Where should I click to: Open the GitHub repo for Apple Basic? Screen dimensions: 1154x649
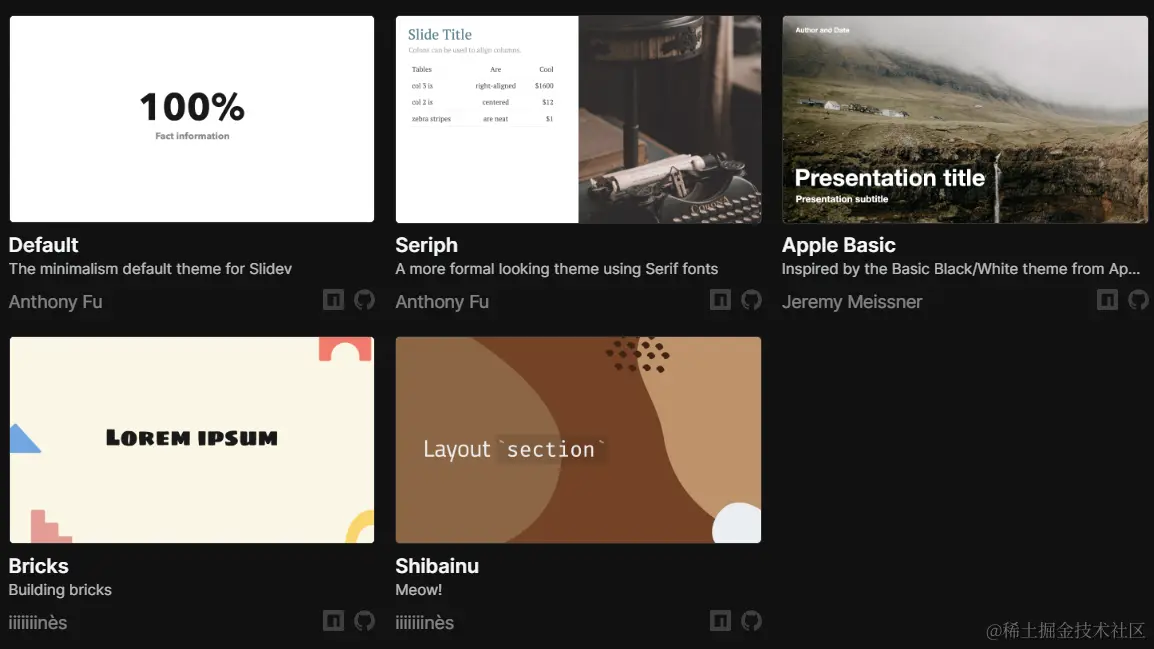coord(1138,300)
